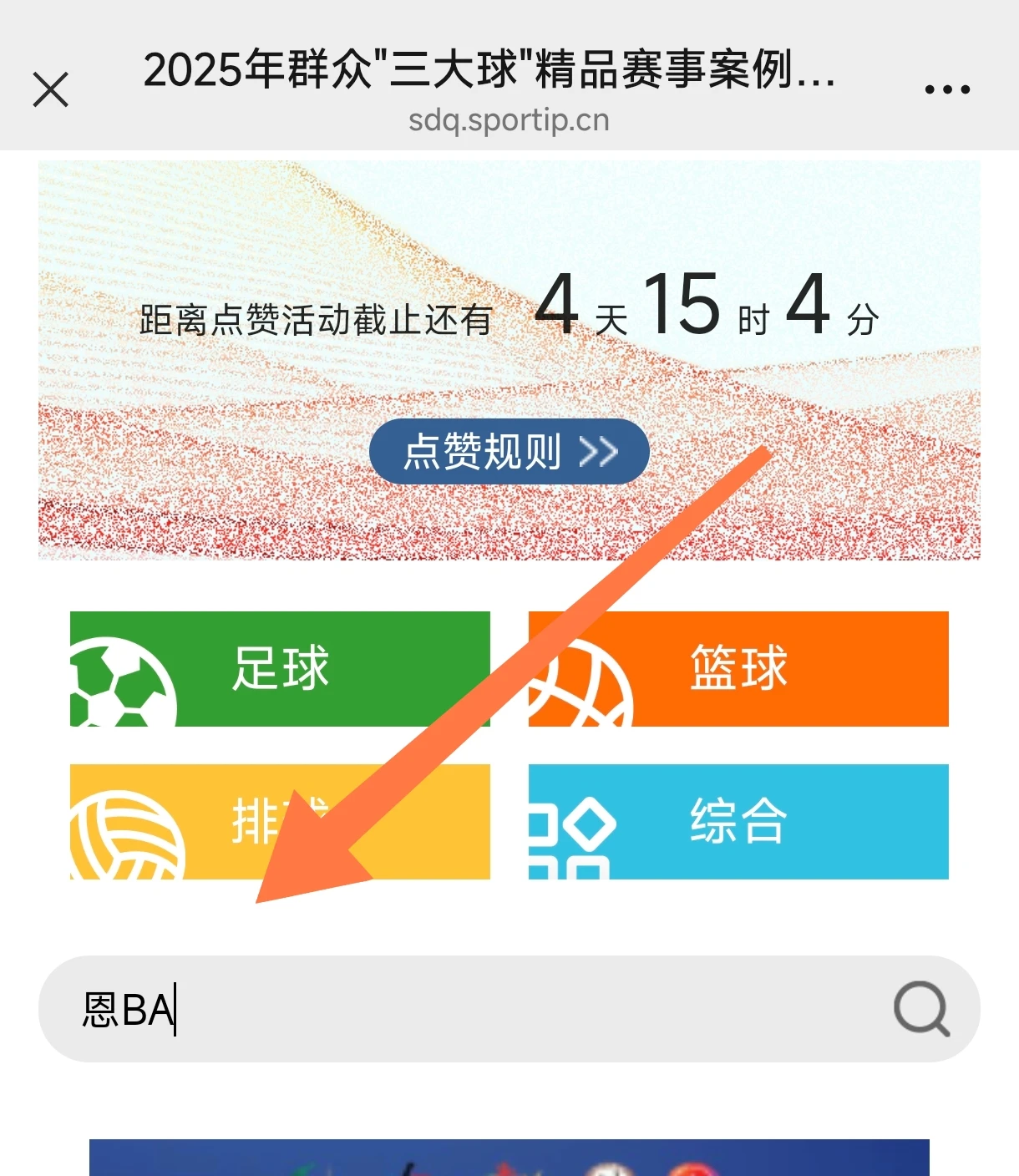Select the 综合 category
The height and width of the screenshot is (1176, 1019).
point(738,821)
